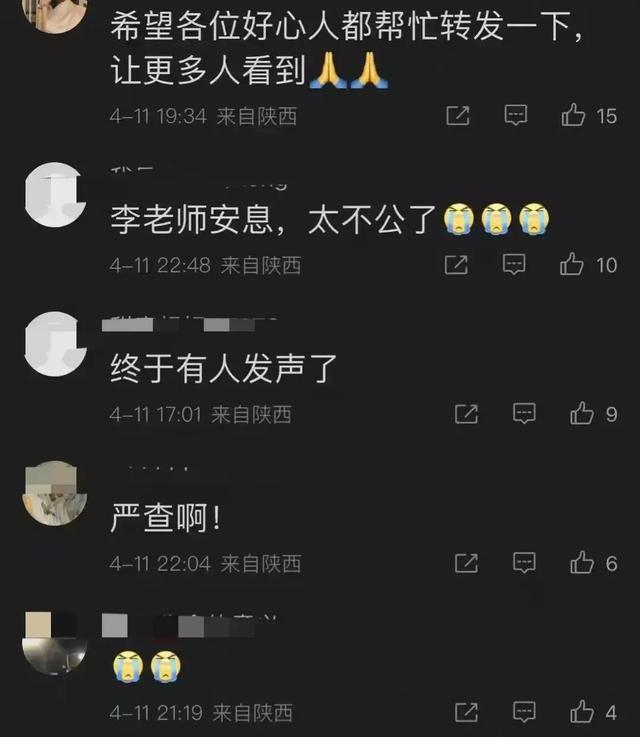Reply to the crying-emoji comment posted at 21:19
This screenshot has width=640, height=737.
pos(524,712)
